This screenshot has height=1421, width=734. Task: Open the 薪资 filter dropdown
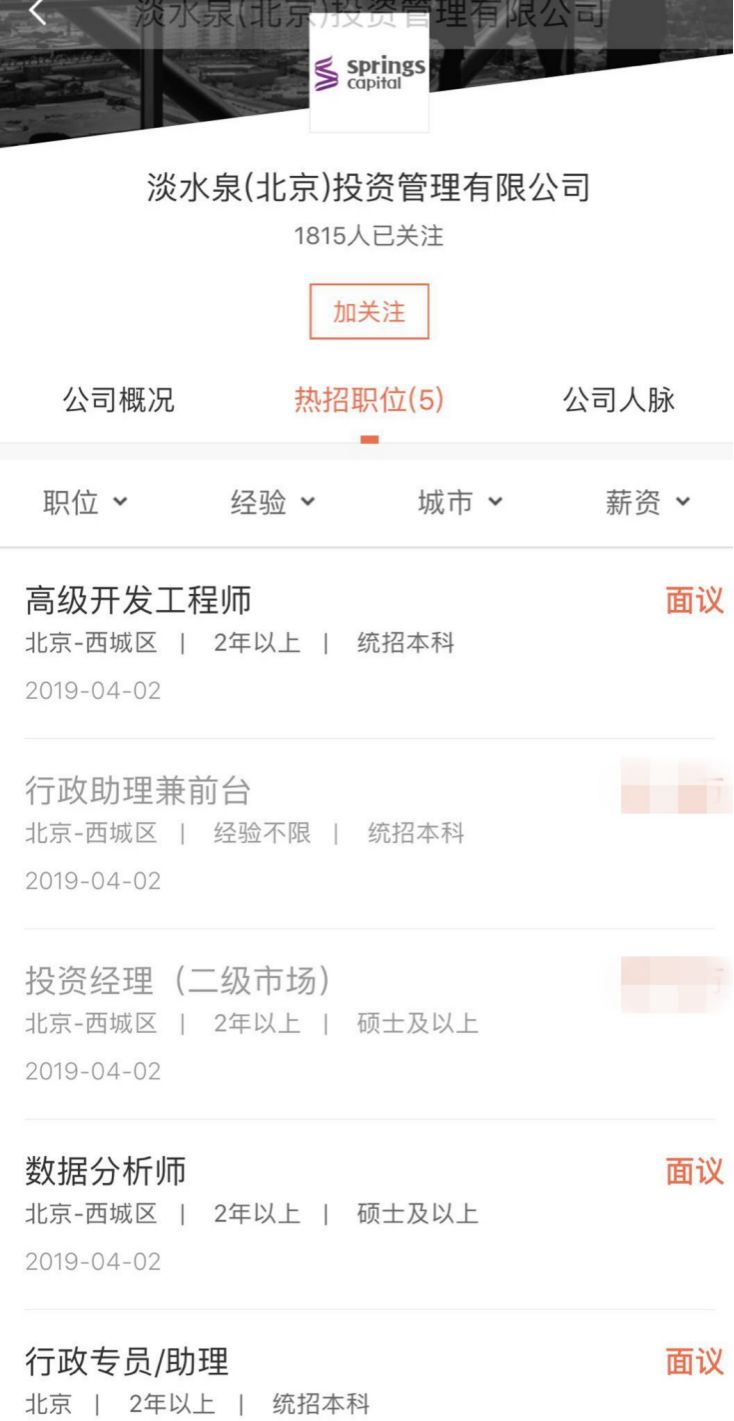pyautogui.click(x=648, y=502)
